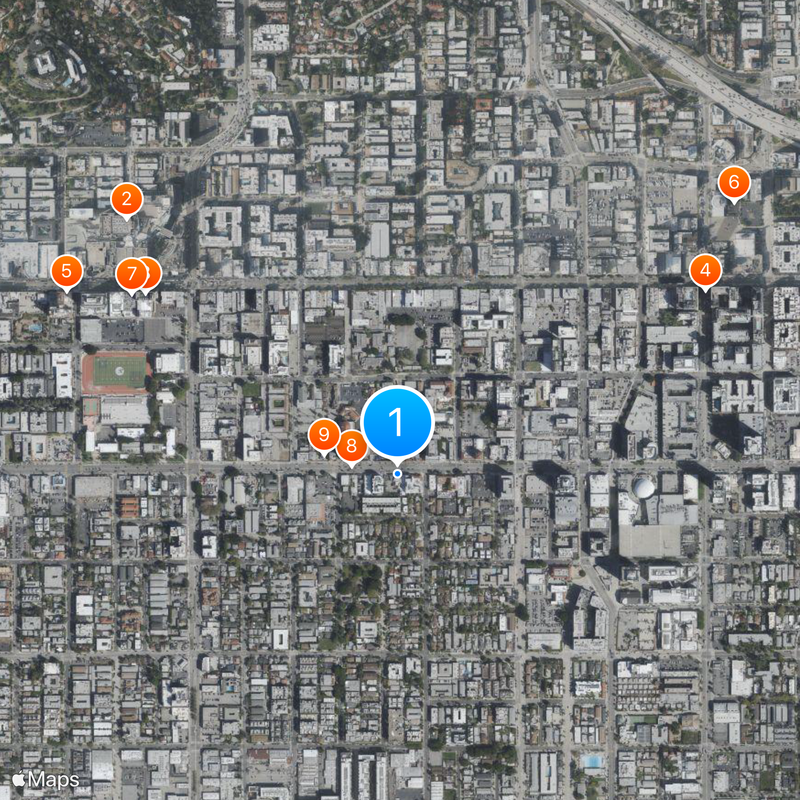This screenshot has width=800, height=800.
Task: Select the map pin numbered 8
Action: point(351,445)
